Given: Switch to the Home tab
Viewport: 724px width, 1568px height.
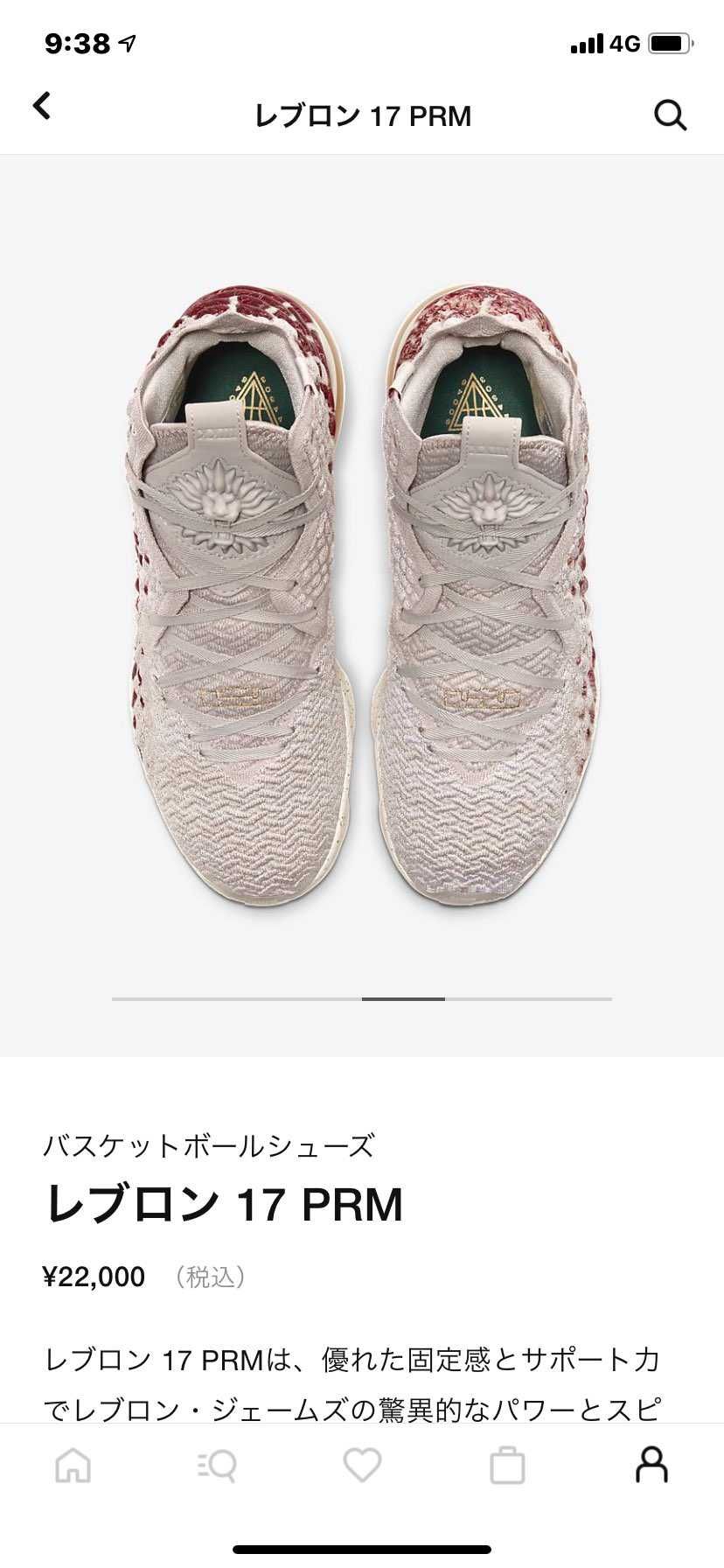Looking at the screenshot, I should tap(73, 1465).
